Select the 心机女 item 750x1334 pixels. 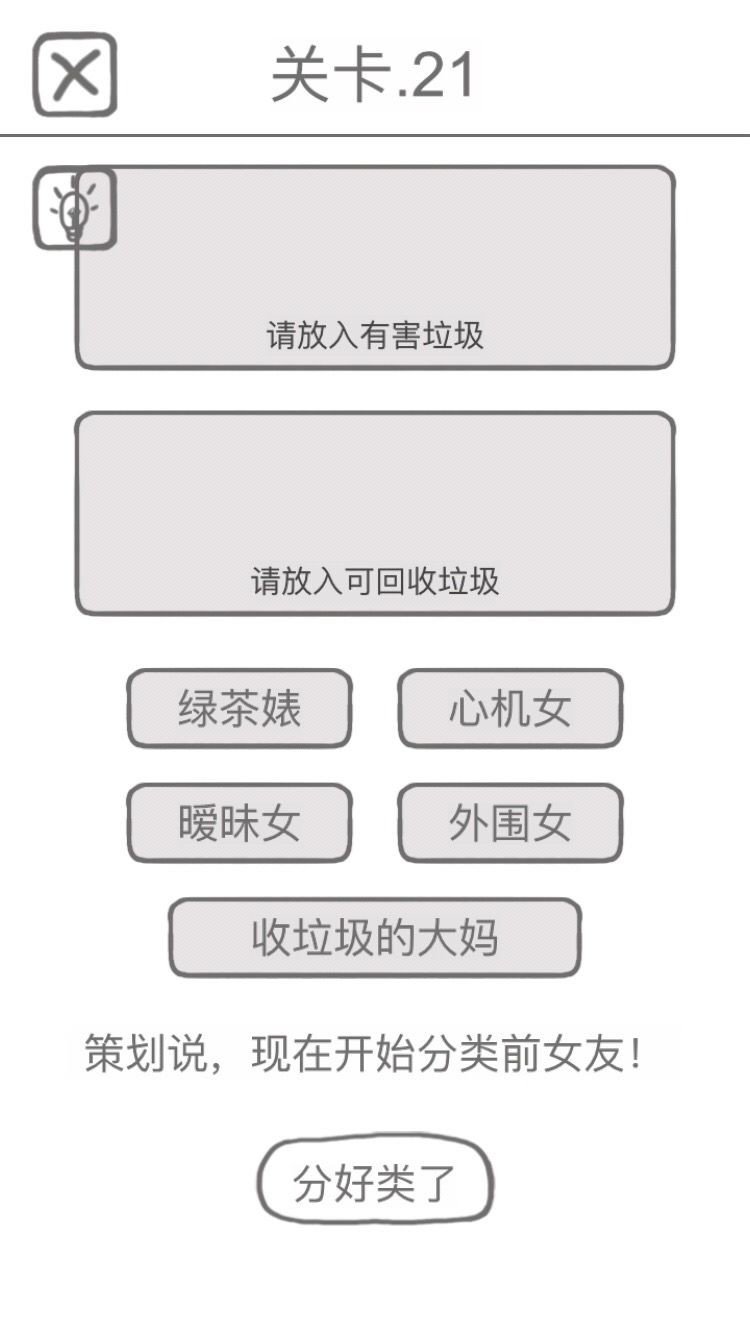(x=510, y=709)
